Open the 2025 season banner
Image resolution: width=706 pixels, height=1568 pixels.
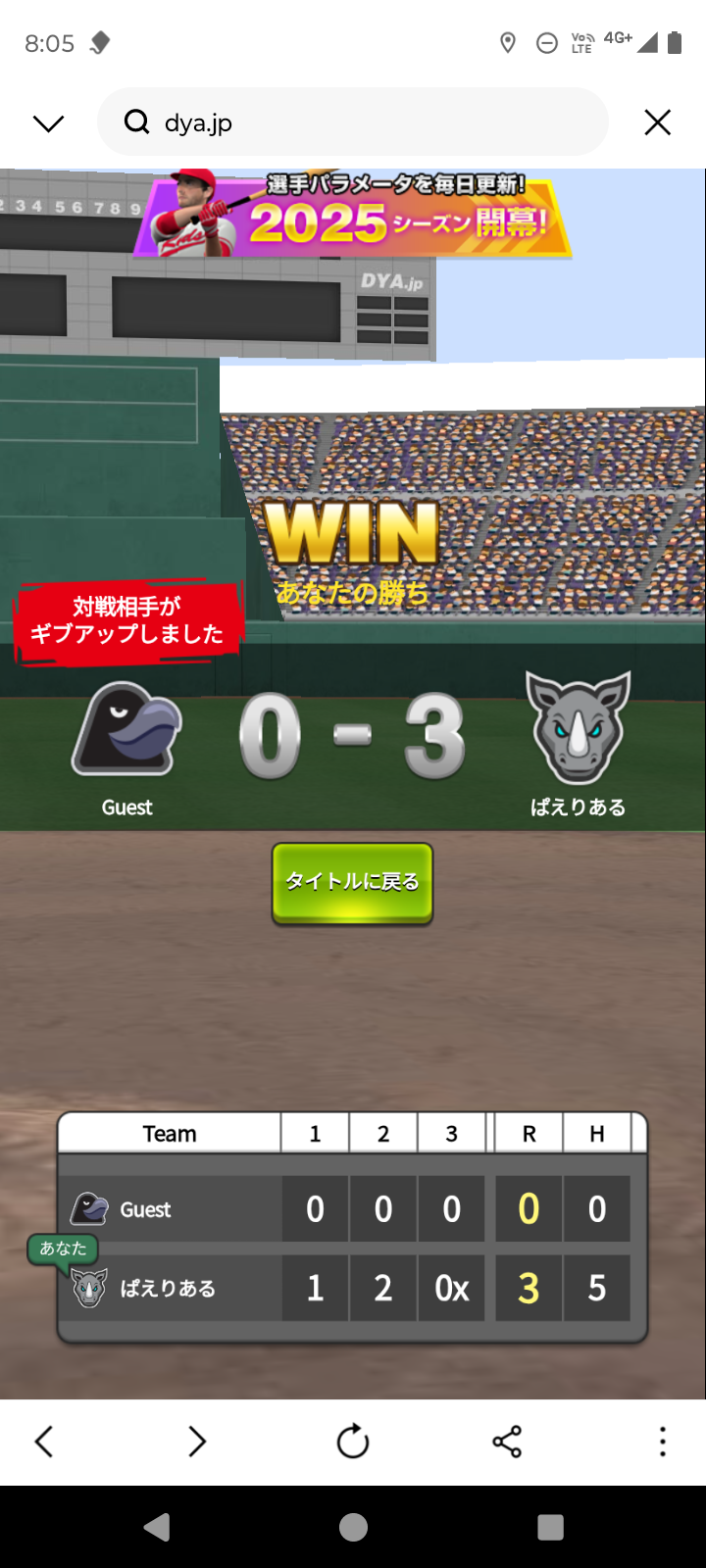tap(353, 215)
